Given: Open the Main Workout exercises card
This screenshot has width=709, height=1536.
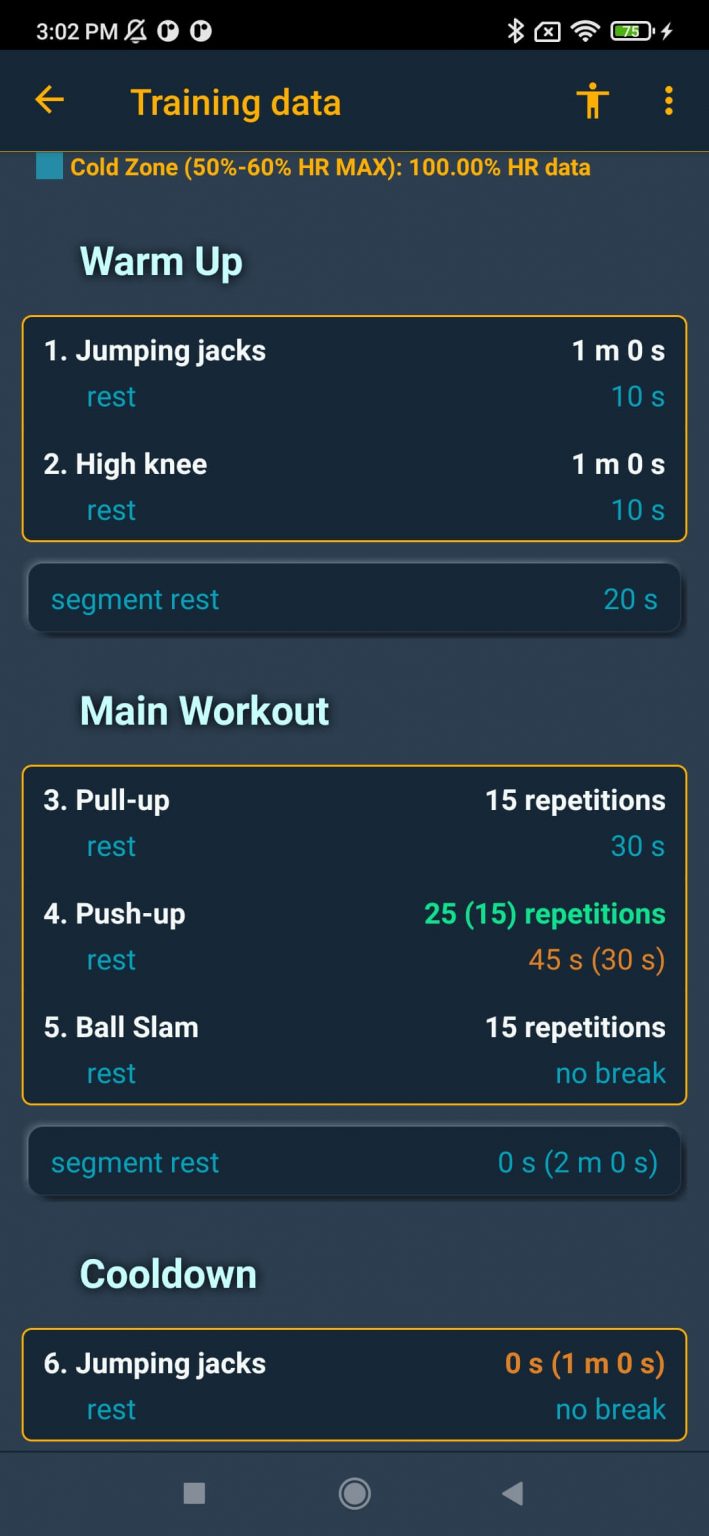Looking at the screenshot, I should [x=354, y=935].
